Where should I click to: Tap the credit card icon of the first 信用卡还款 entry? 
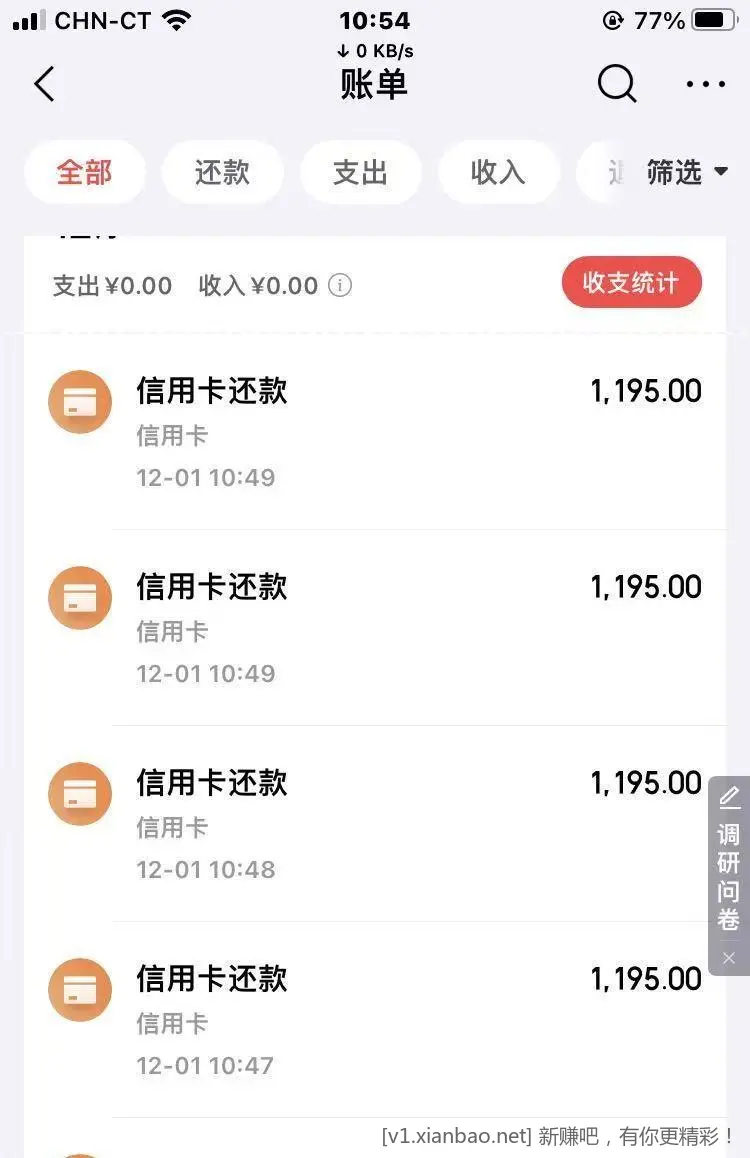(x=80, y=401)
